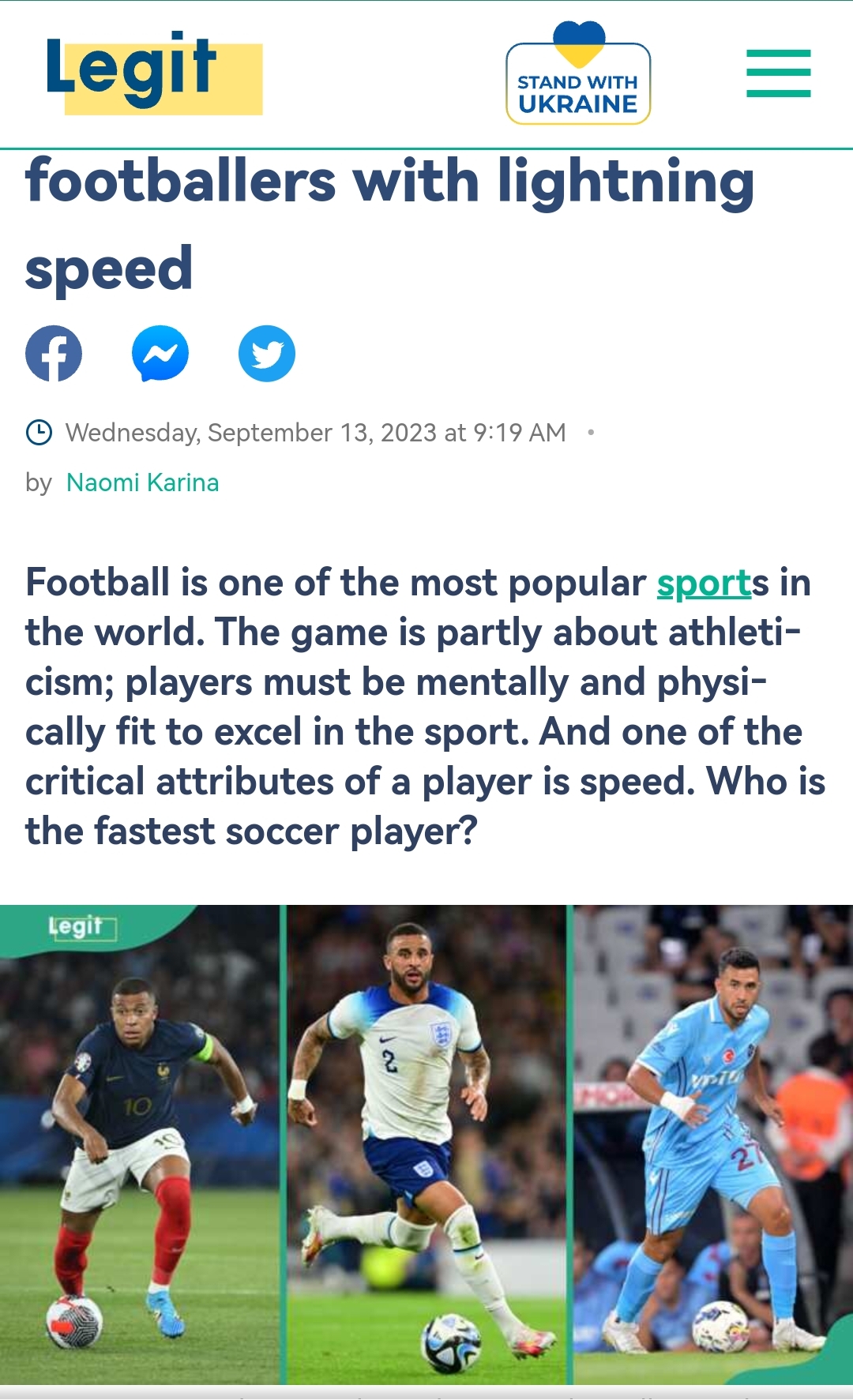Share article on Facebook
The height and width of the screenshot is (1400, 853).
click(54, 354)
